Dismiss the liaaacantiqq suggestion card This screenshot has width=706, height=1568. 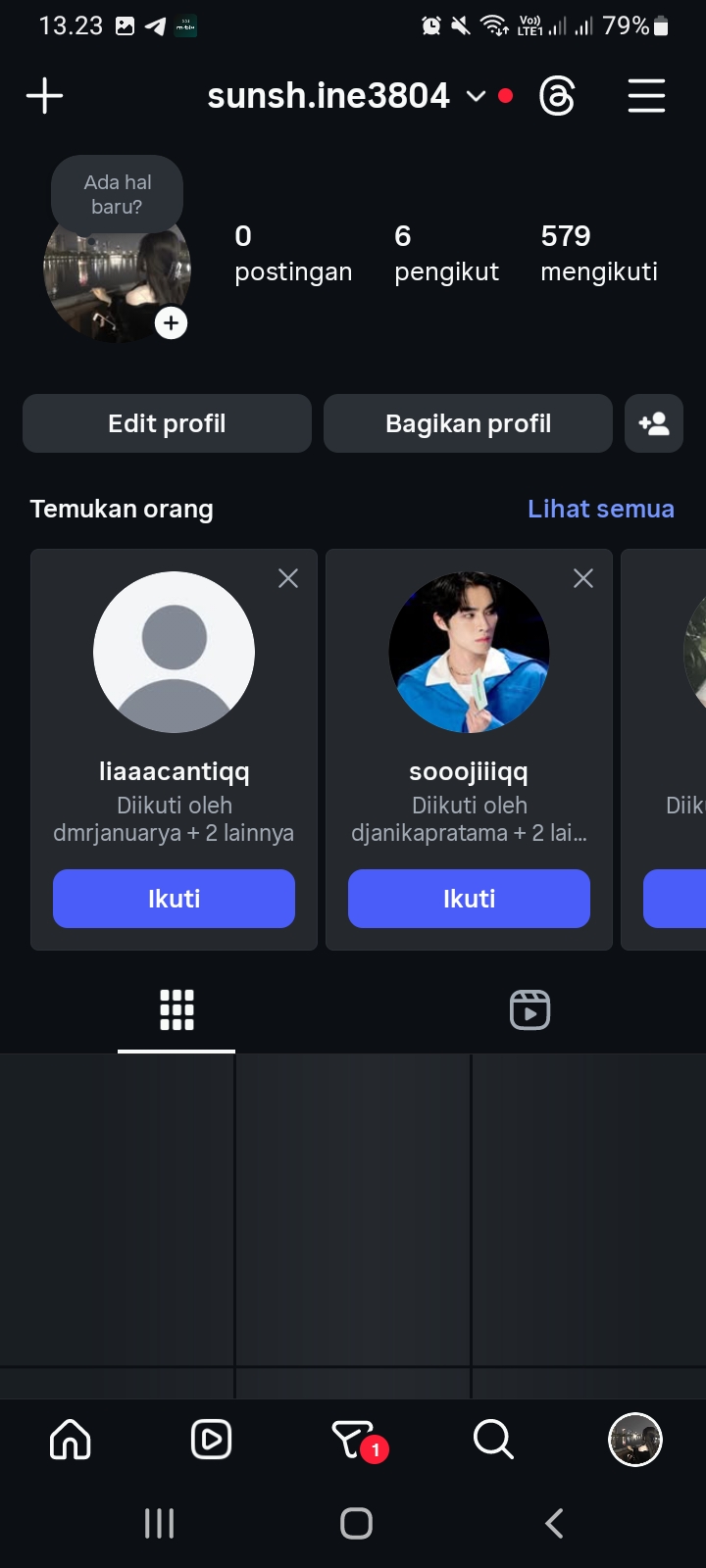pos(288,578)
